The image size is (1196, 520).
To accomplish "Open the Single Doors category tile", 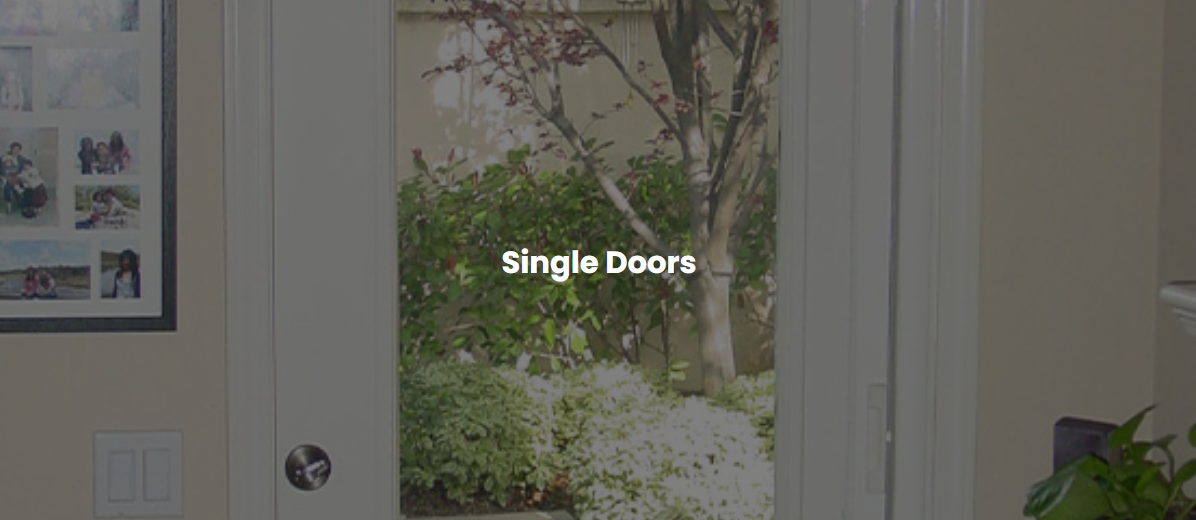I will coord(598,262).
